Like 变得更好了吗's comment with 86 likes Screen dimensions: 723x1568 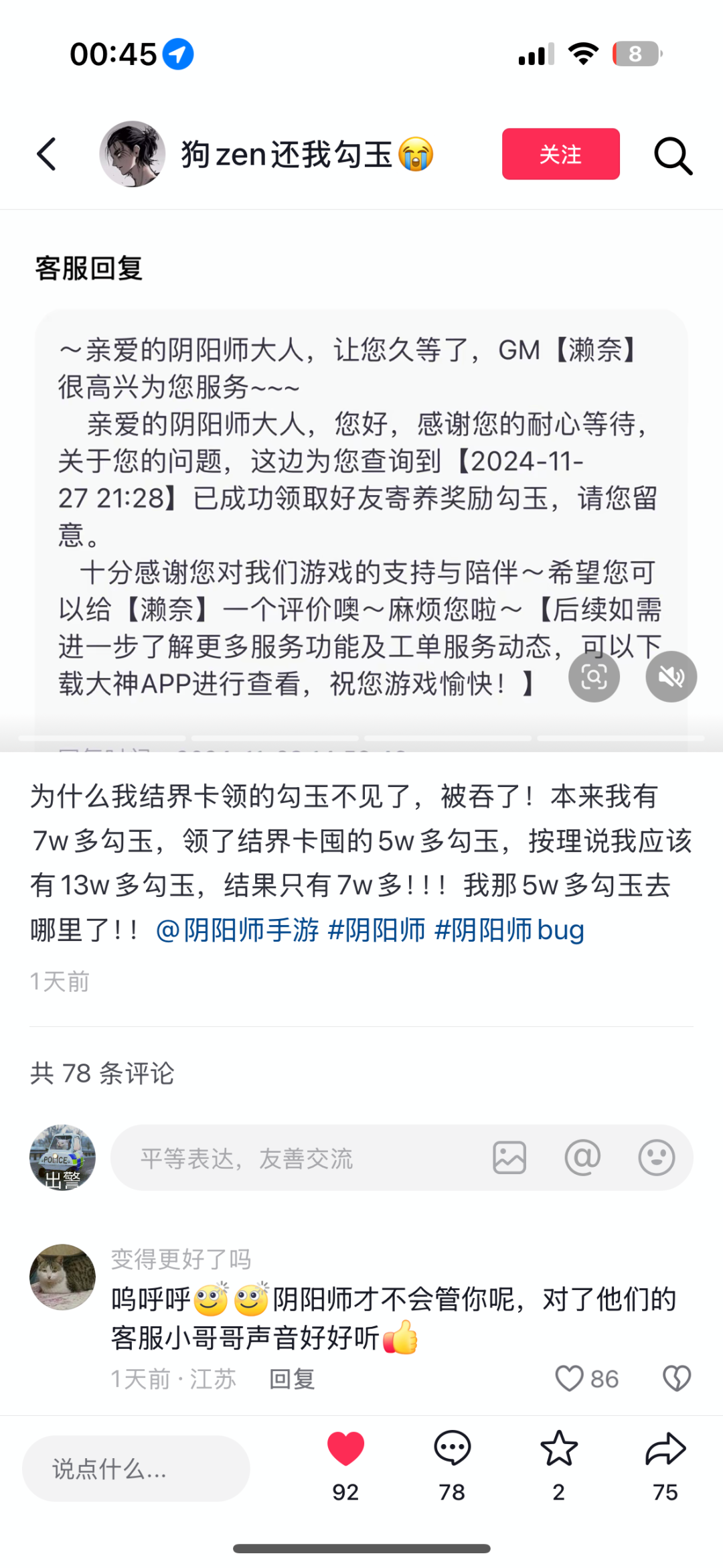(570, 1379)
